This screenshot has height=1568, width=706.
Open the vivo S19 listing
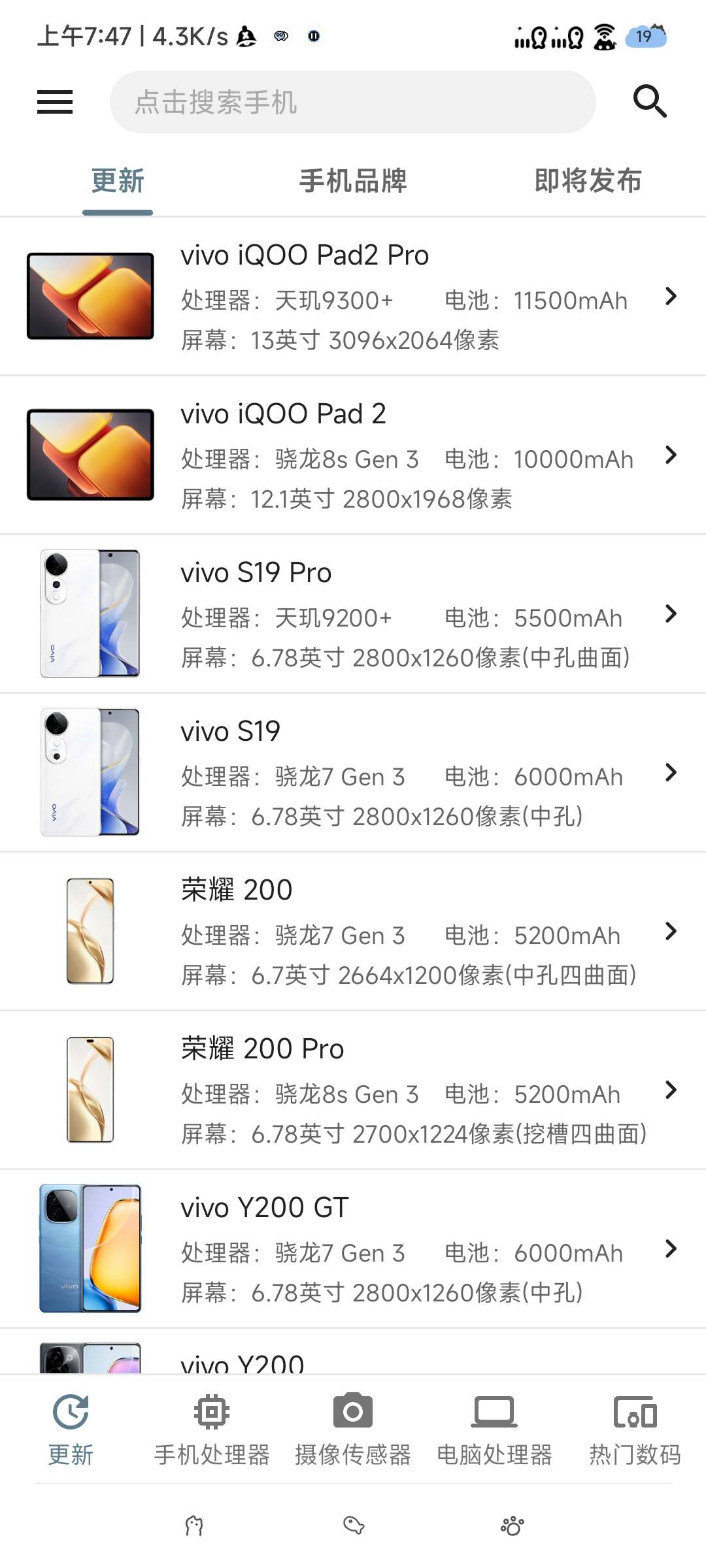(353, 773)
